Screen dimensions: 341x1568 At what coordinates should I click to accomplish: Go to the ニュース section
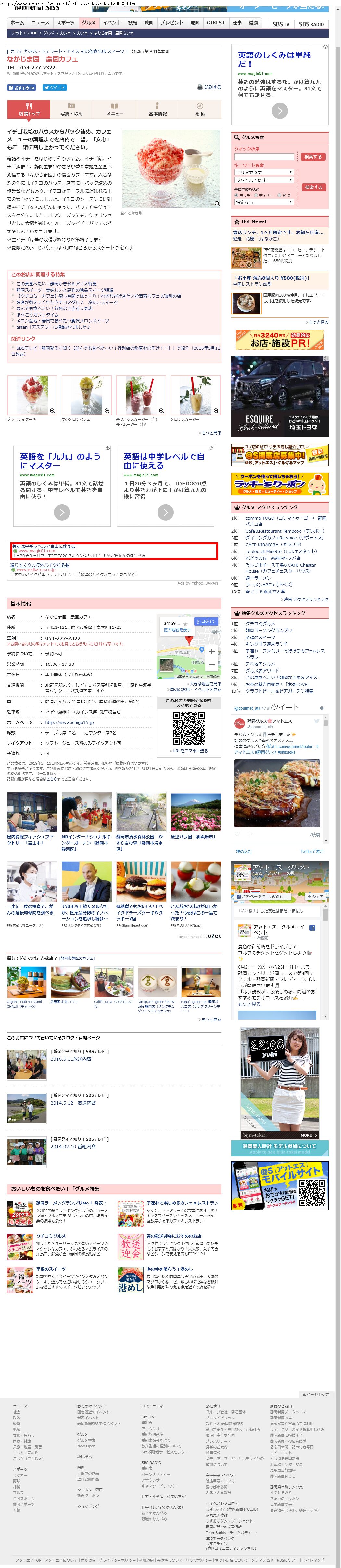pos(40,22)
